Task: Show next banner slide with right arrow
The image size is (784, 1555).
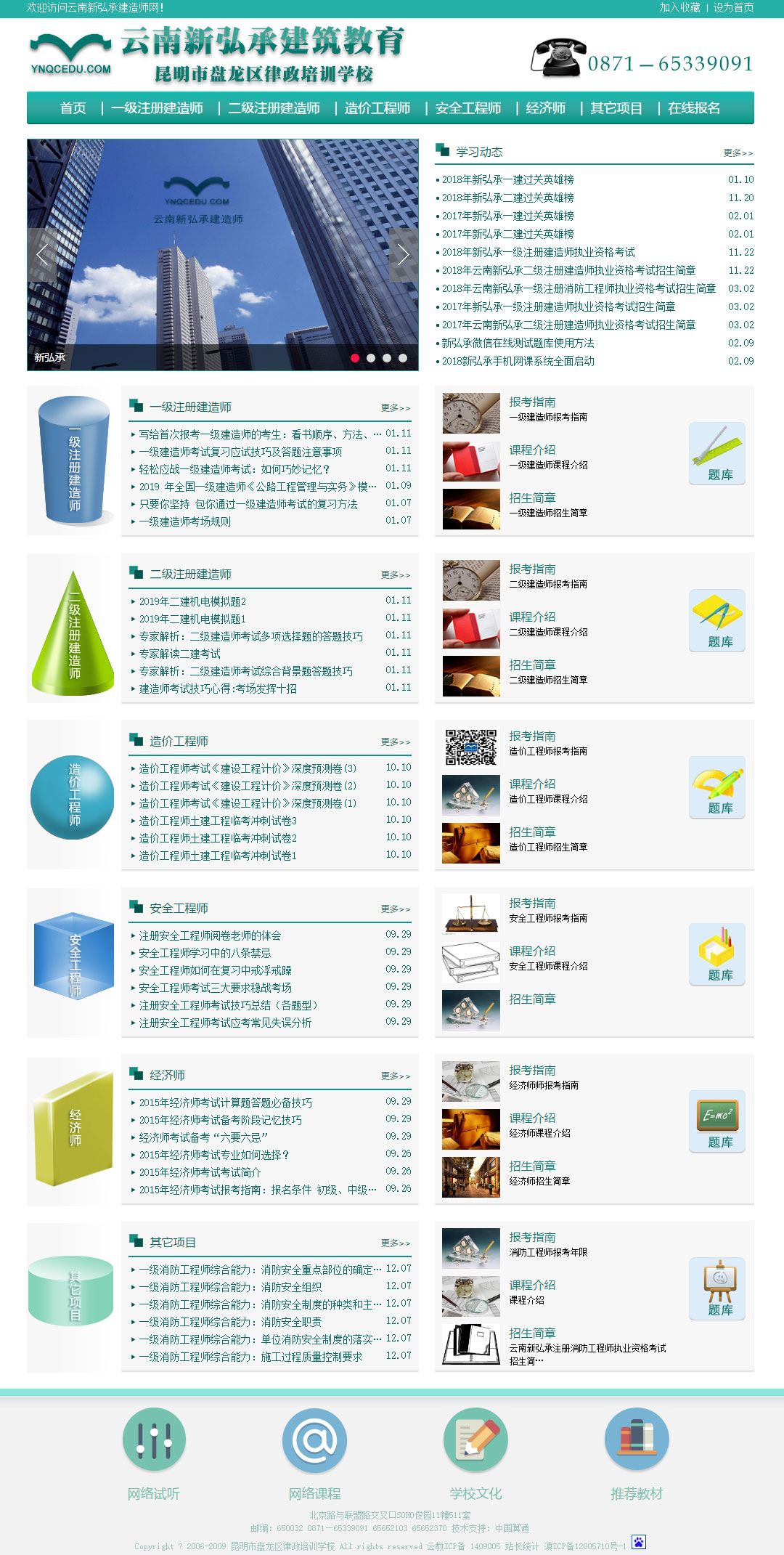Action: (404, 255)
